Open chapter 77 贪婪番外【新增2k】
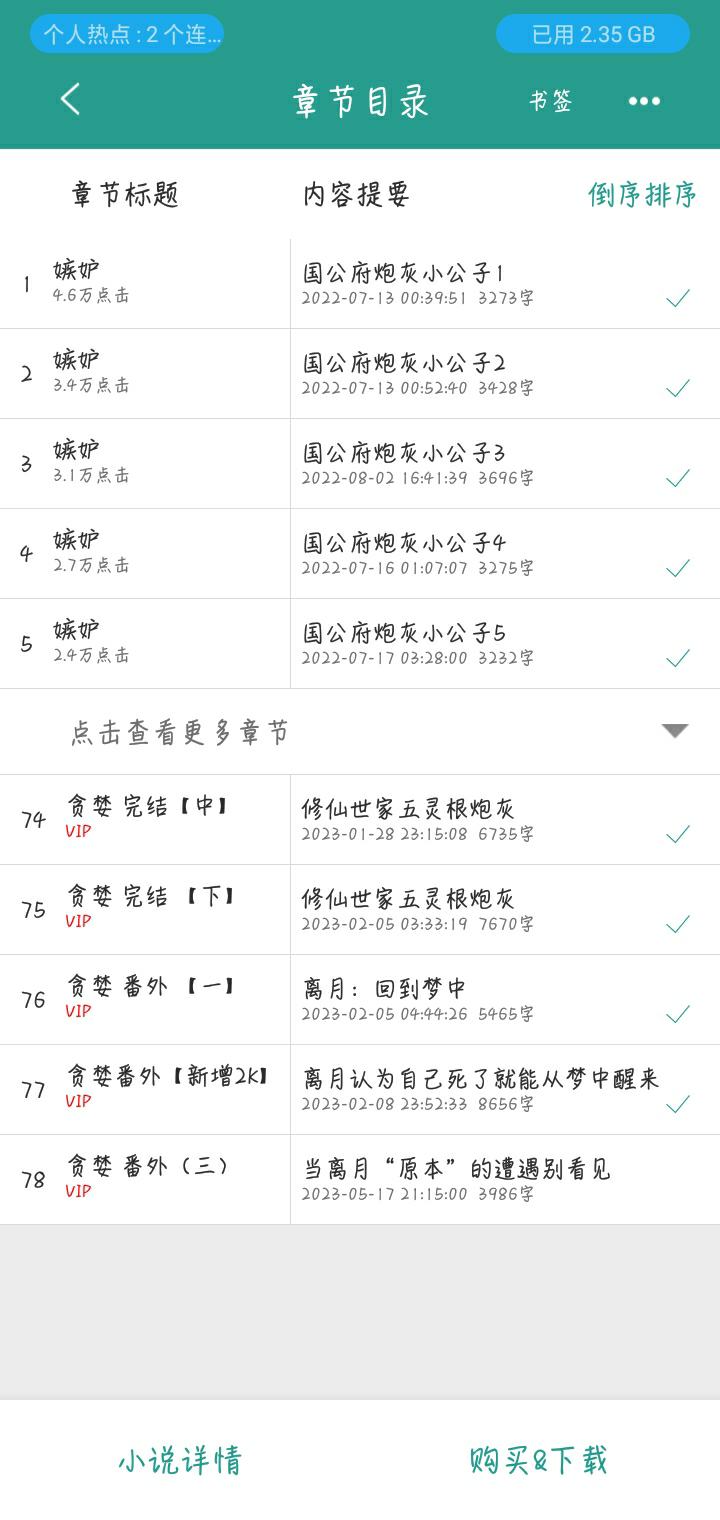Image resolution: width=720 pixels, height=1520 pixels. (x=360, y=1090)
